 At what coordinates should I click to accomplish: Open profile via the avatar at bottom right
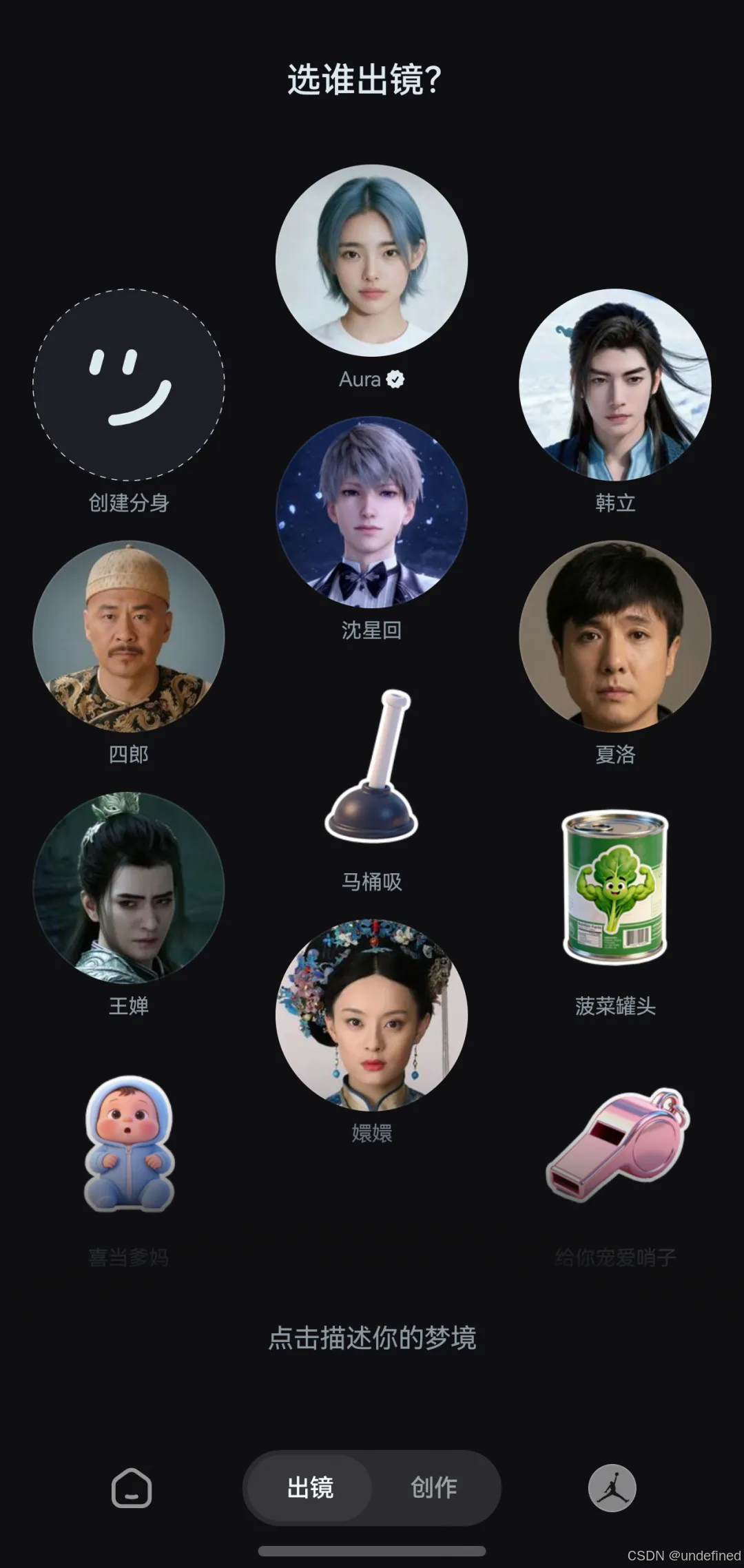(612, 1488)
